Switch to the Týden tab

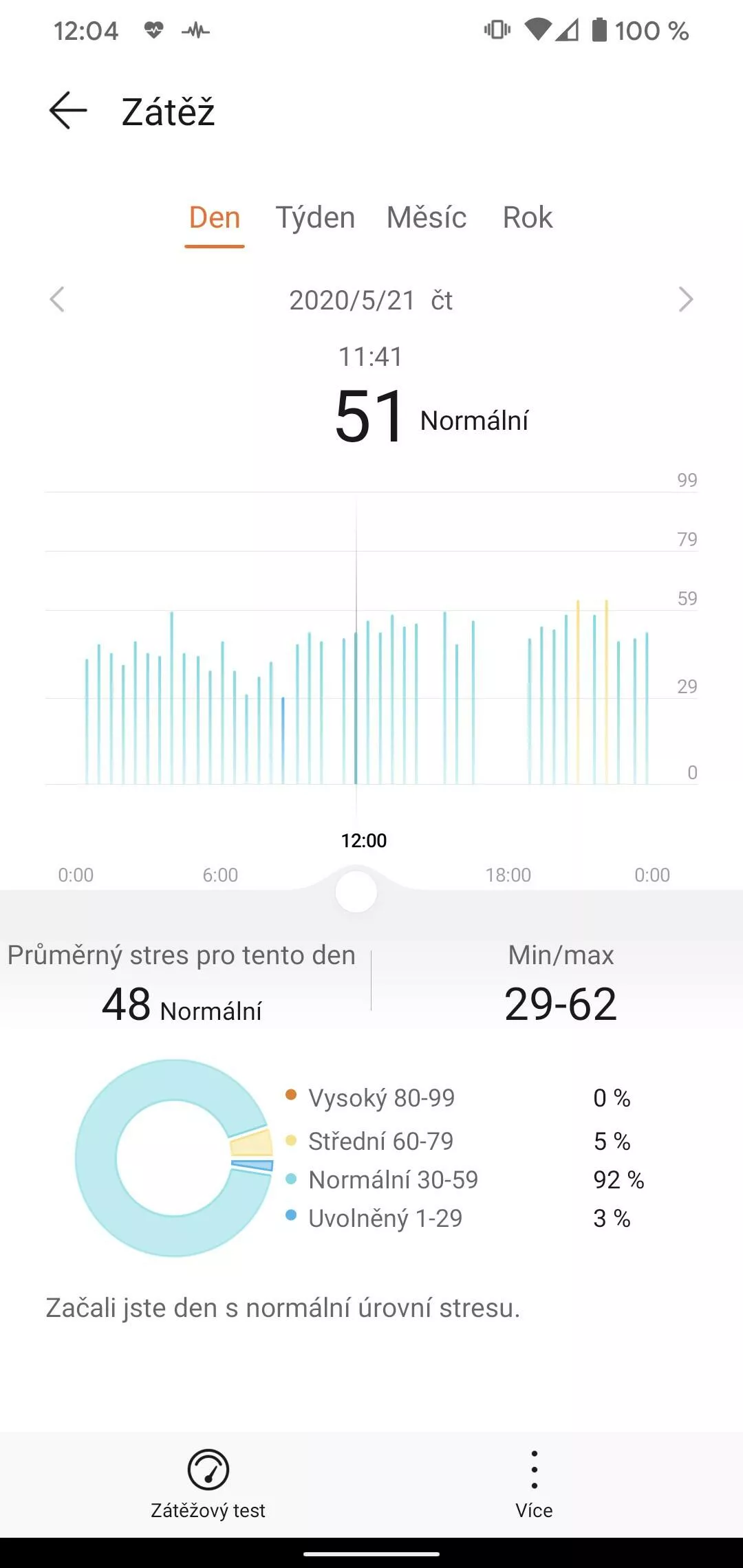point(315,218)
